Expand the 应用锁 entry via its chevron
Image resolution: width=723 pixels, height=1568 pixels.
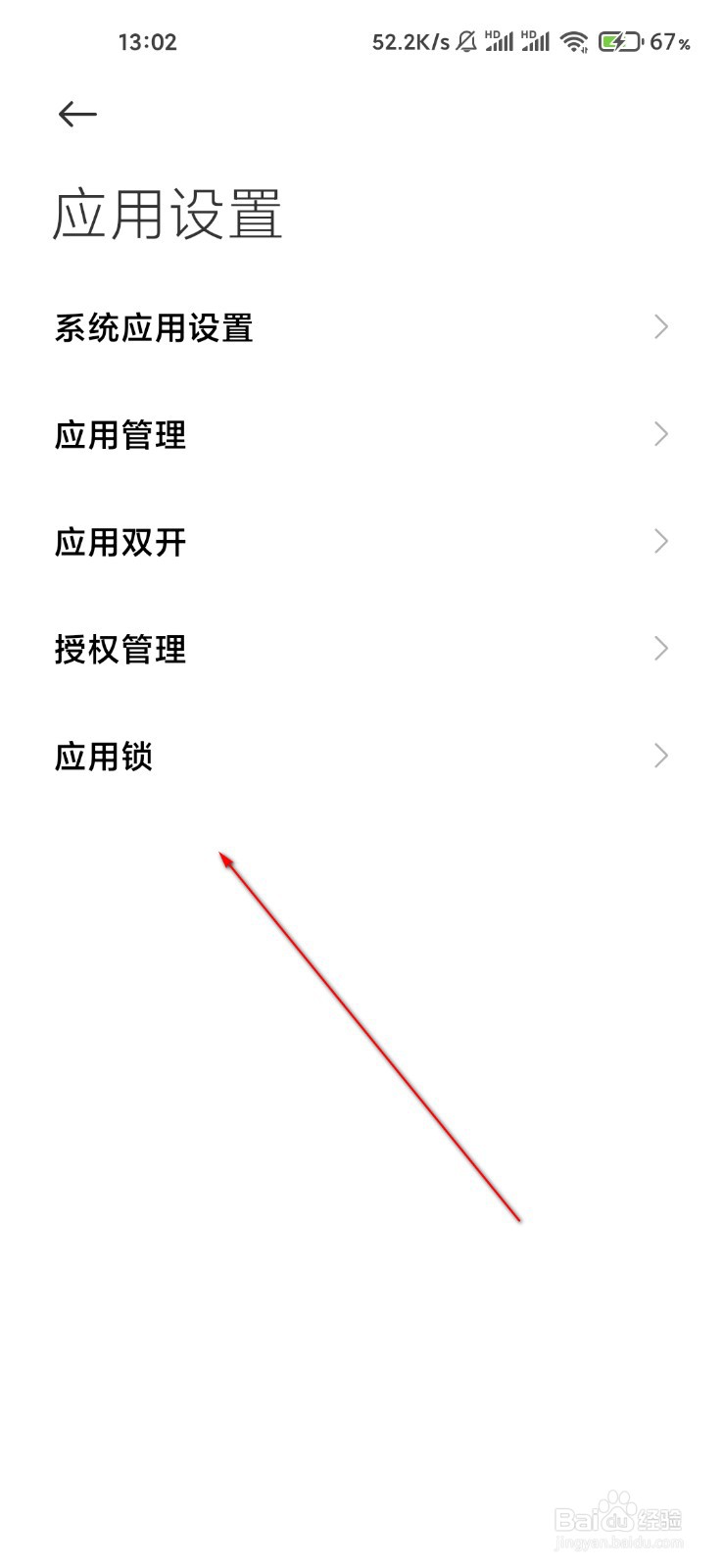pyautogui.click(x=661, y=756)
